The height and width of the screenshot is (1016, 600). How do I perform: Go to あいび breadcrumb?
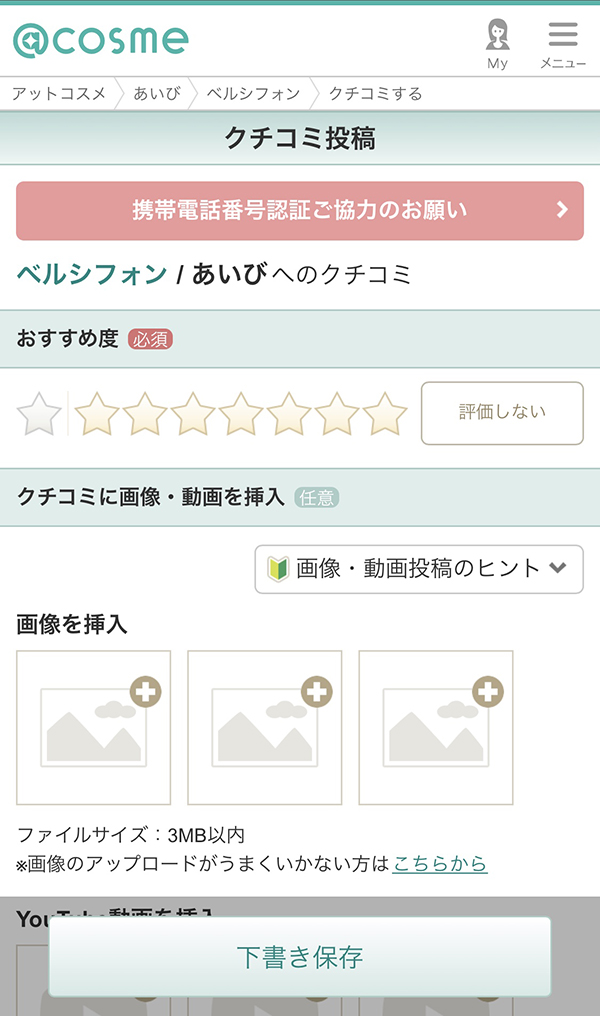157,94
